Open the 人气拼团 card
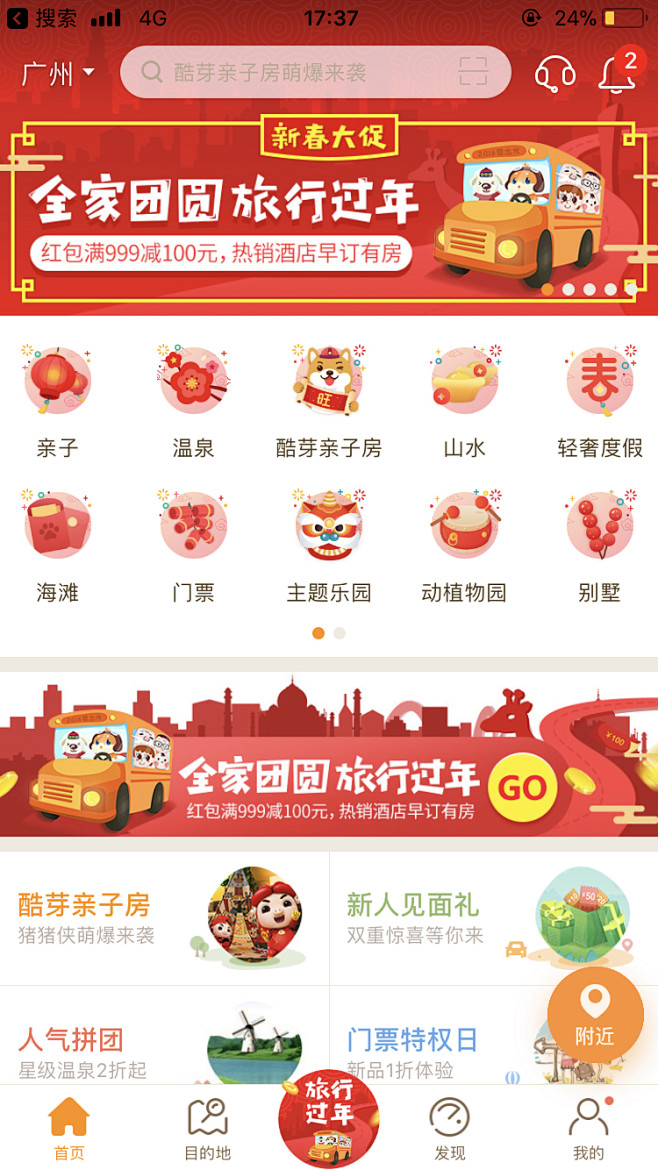Screen dimensions: 658x1170 click(164, 1035)
